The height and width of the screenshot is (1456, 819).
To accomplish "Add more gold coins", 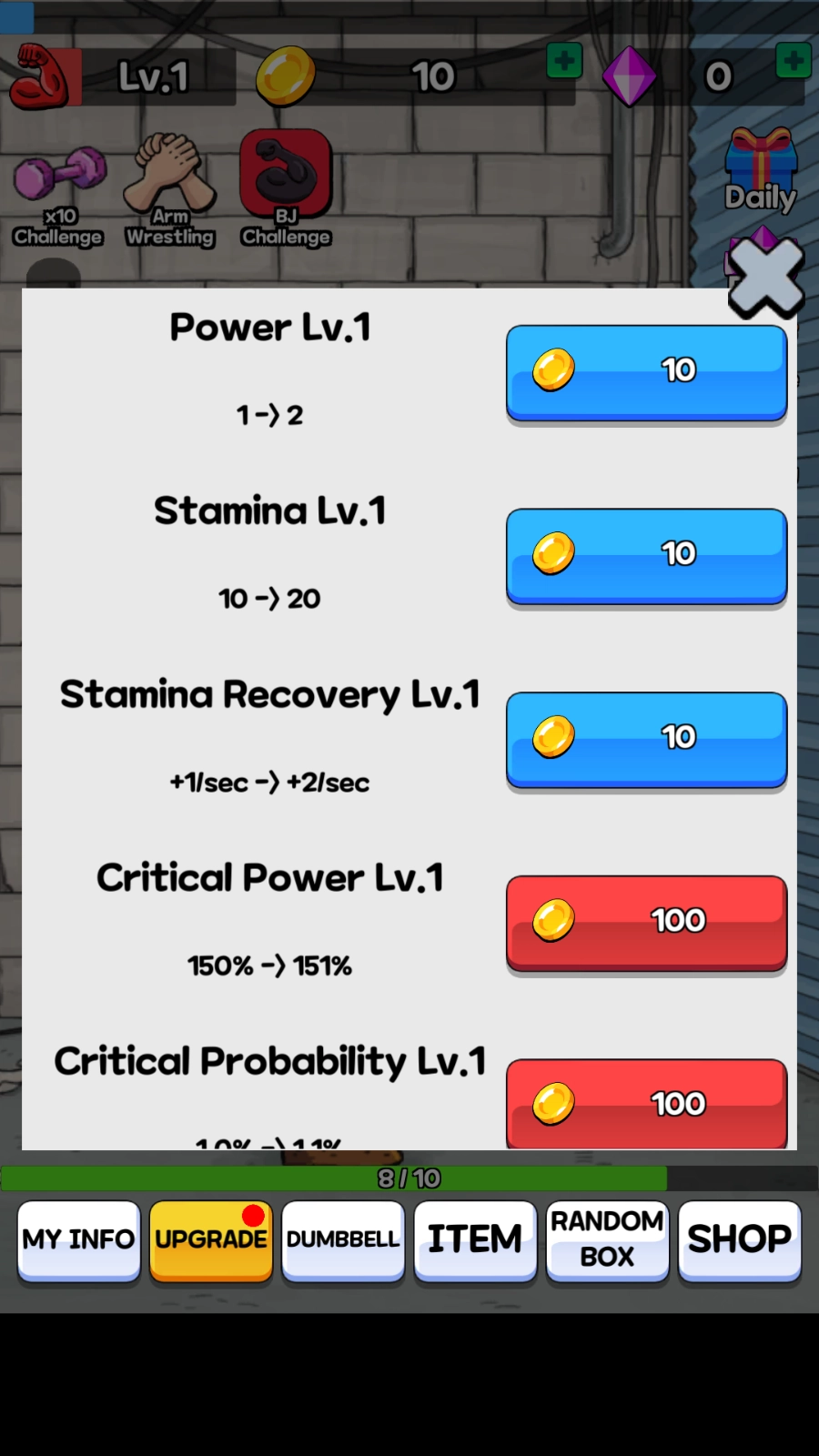I will point(564,62).
